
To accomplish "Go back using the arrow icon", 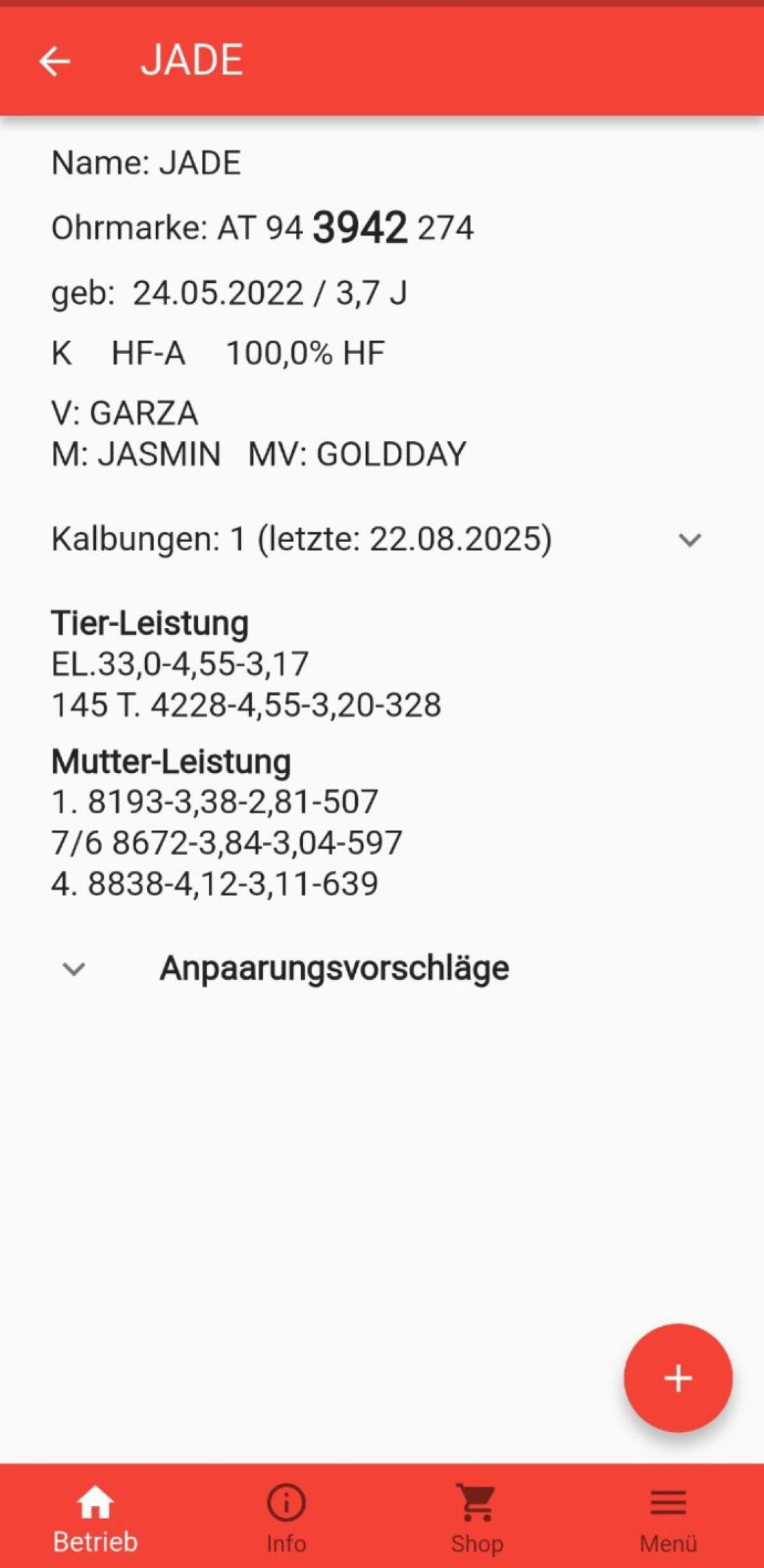I will point(55,62).
